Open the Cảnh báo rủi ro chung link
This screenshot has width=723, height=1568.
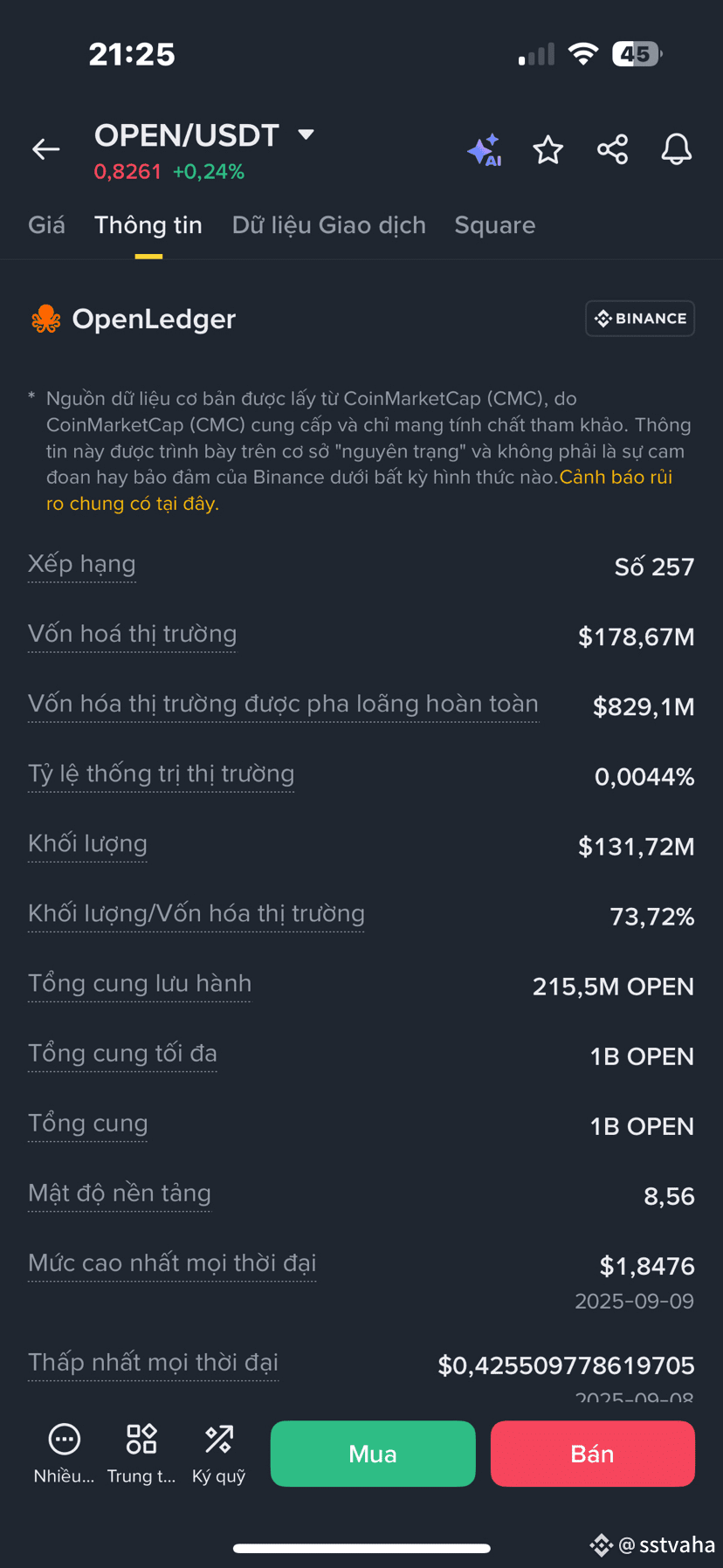point(359,491)
